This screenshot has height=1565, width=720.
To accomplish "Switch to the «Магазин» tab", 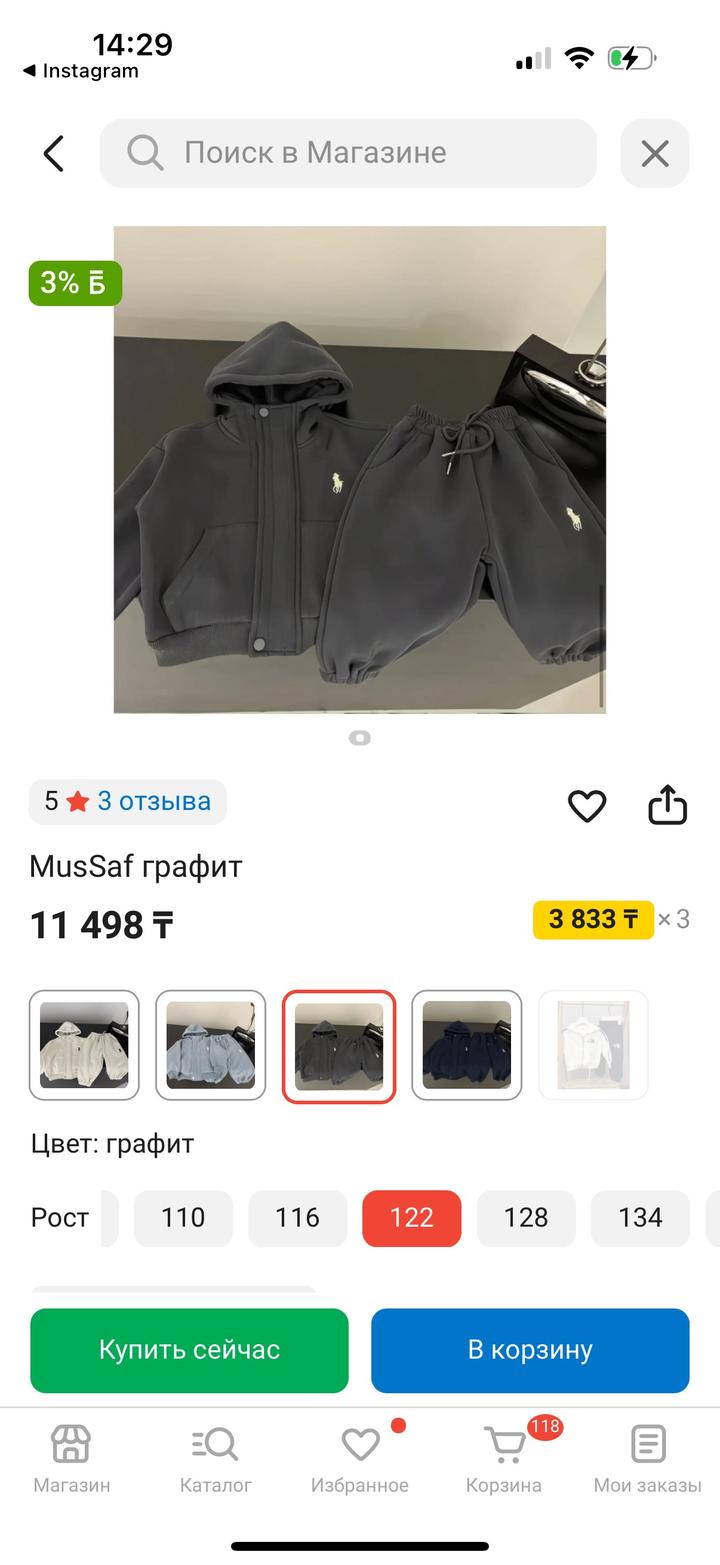I will (x=72, y=1459).
